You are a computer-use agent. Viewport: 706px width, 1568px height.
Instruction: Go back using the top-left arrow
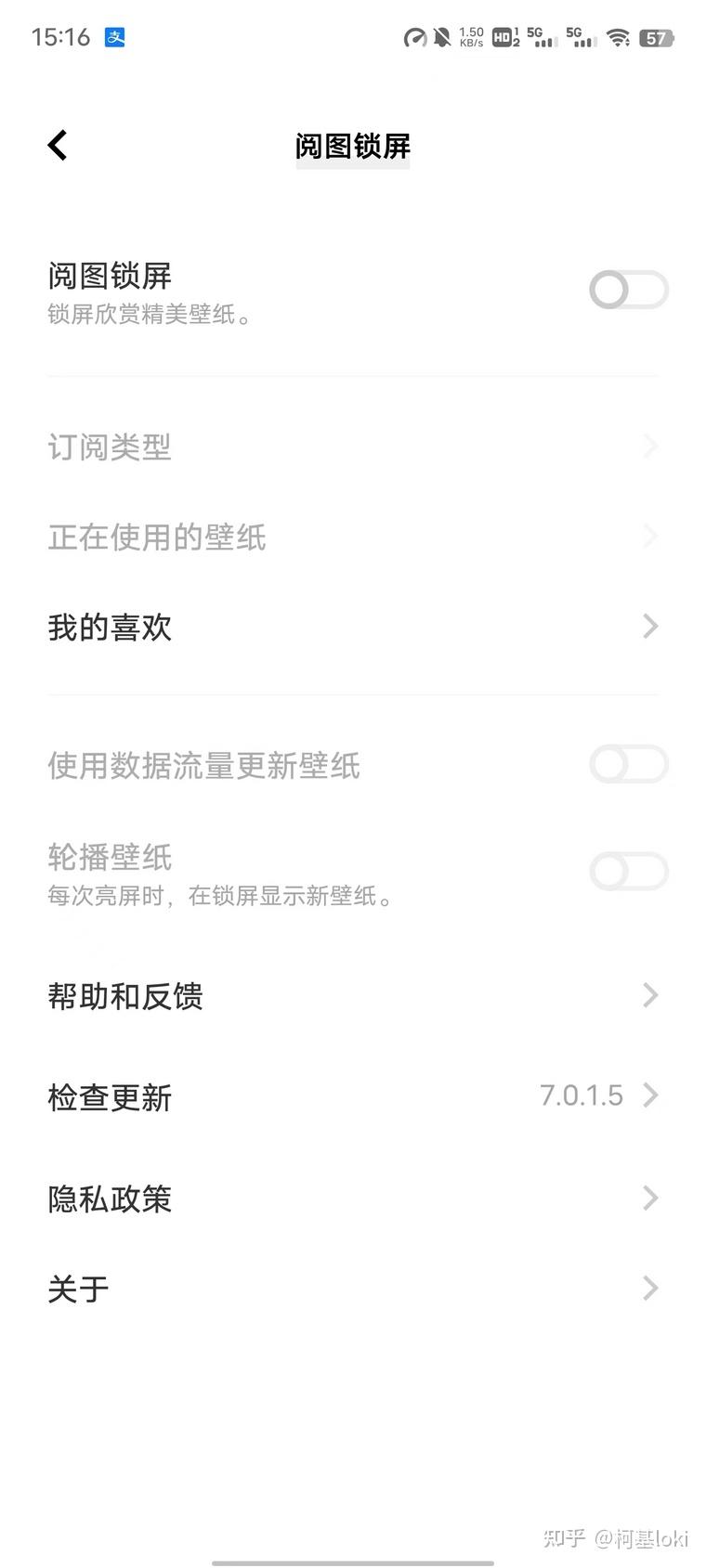[58, 145]
